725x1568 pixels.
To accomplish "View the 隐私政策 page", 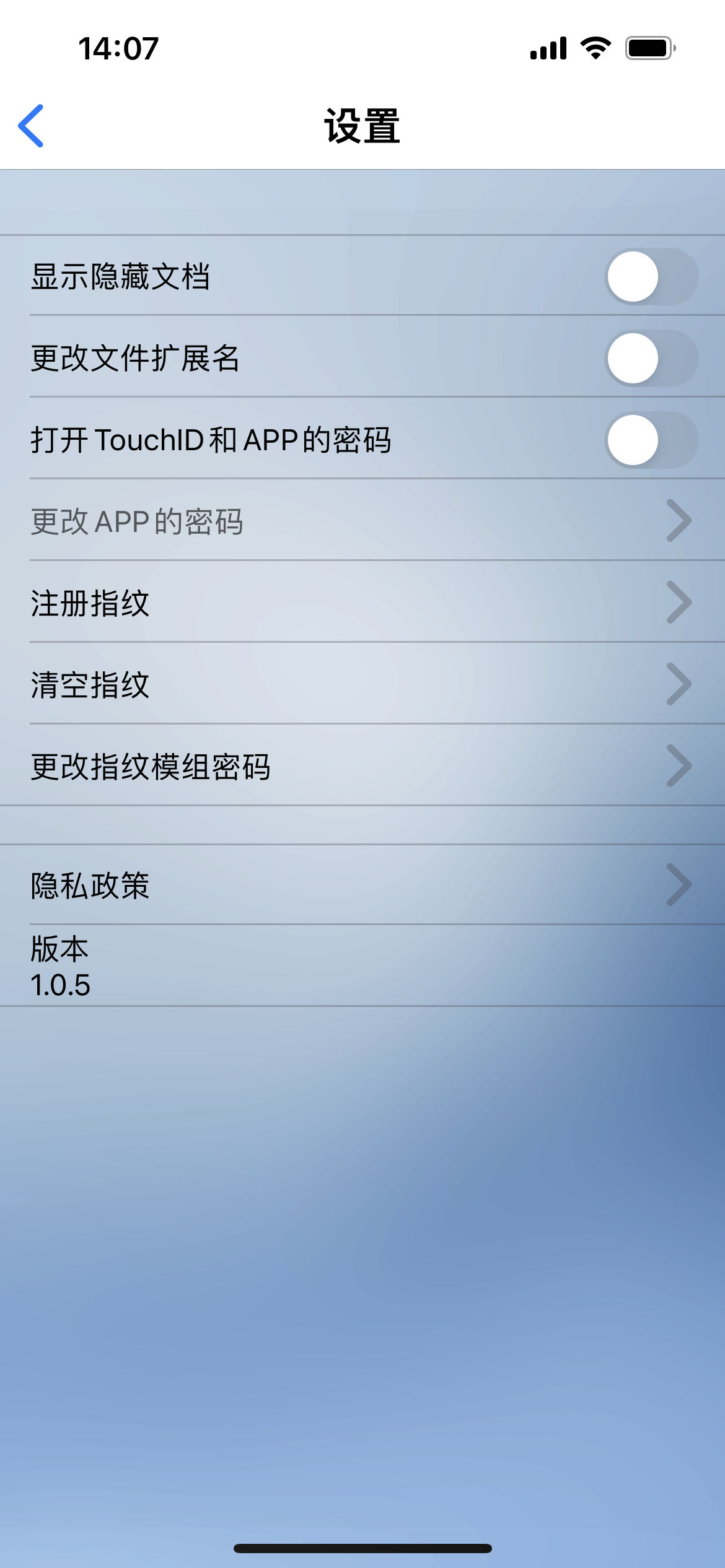I will point(362,885).
